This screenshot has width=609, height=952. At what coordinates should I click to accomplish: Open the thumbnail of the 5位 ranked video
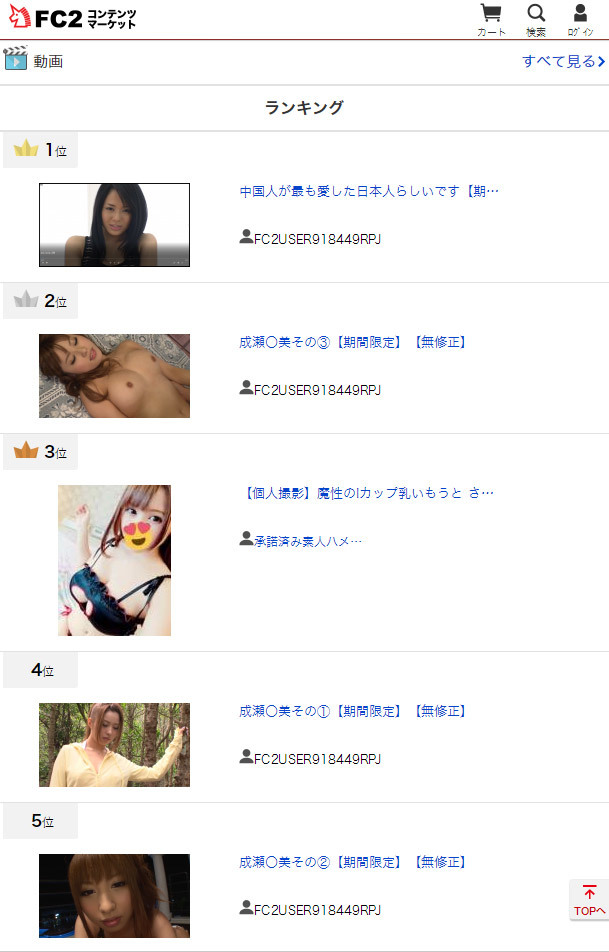[x=114, y=895]
